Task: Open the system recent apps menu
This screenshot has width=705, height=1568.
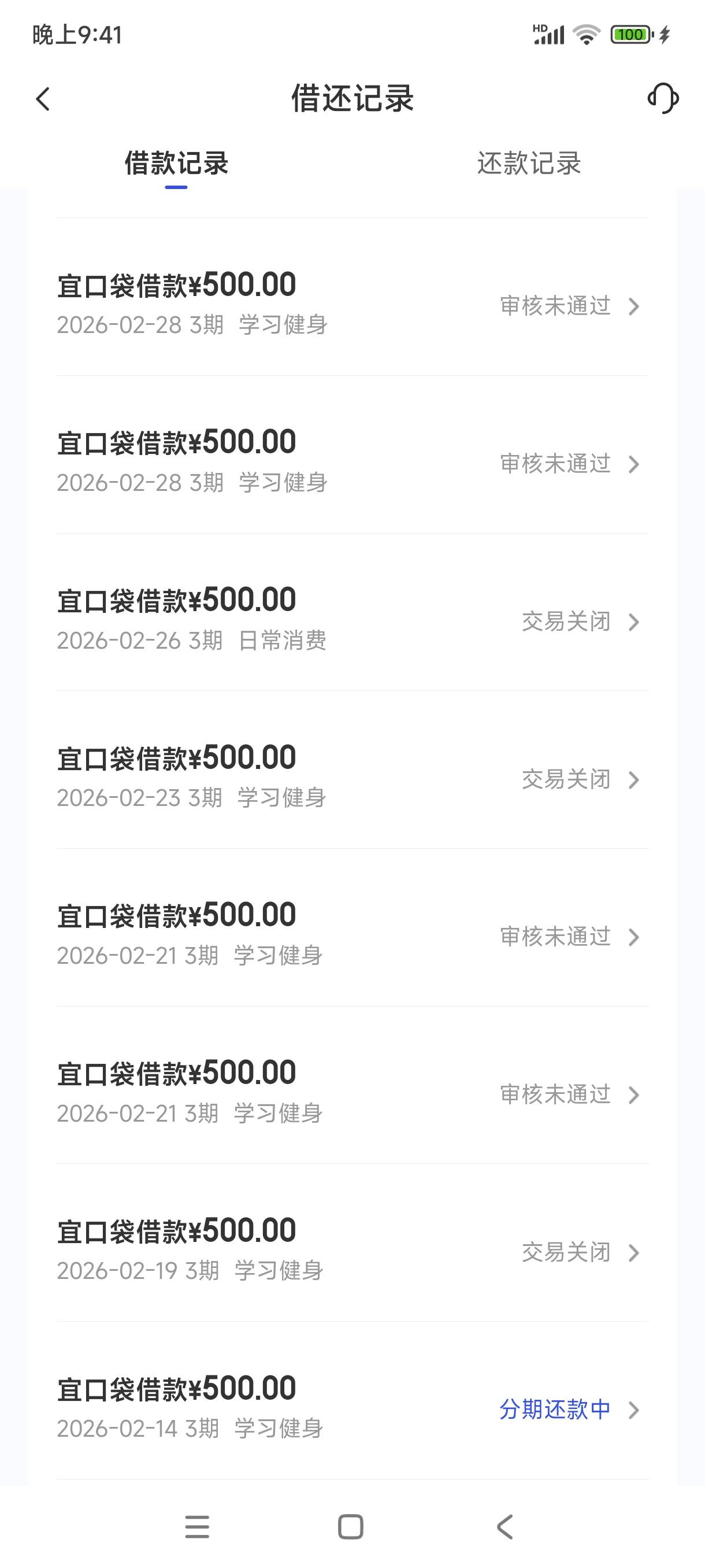Action: pos(197,1526)
